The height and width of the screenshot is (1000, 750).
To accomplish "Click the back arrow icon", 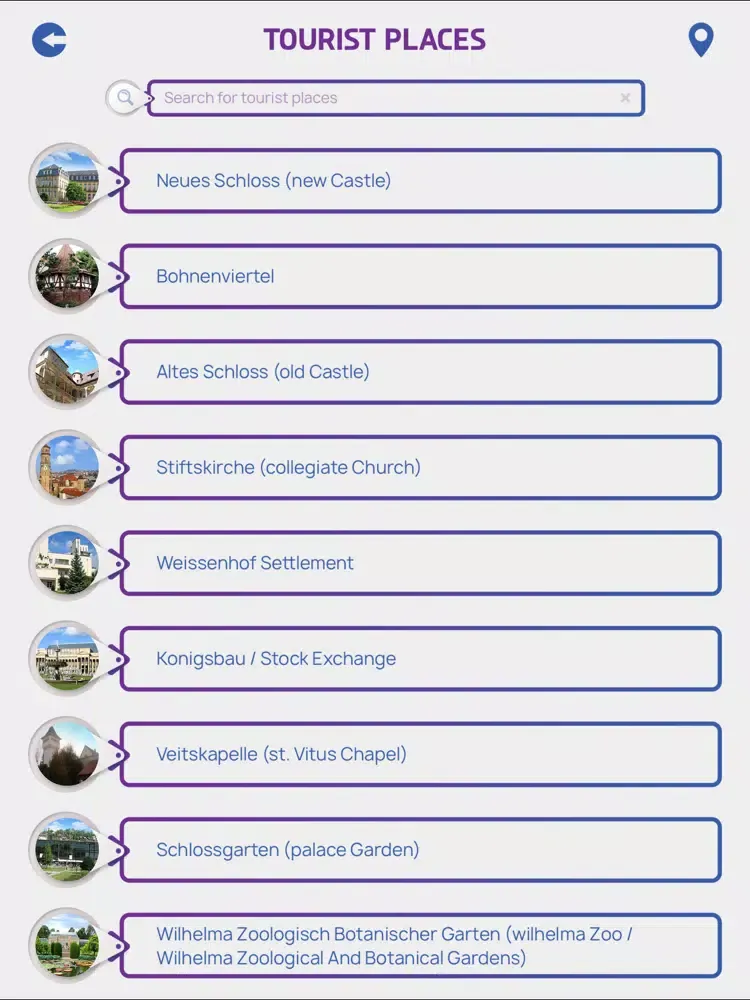I will point(48,39).
